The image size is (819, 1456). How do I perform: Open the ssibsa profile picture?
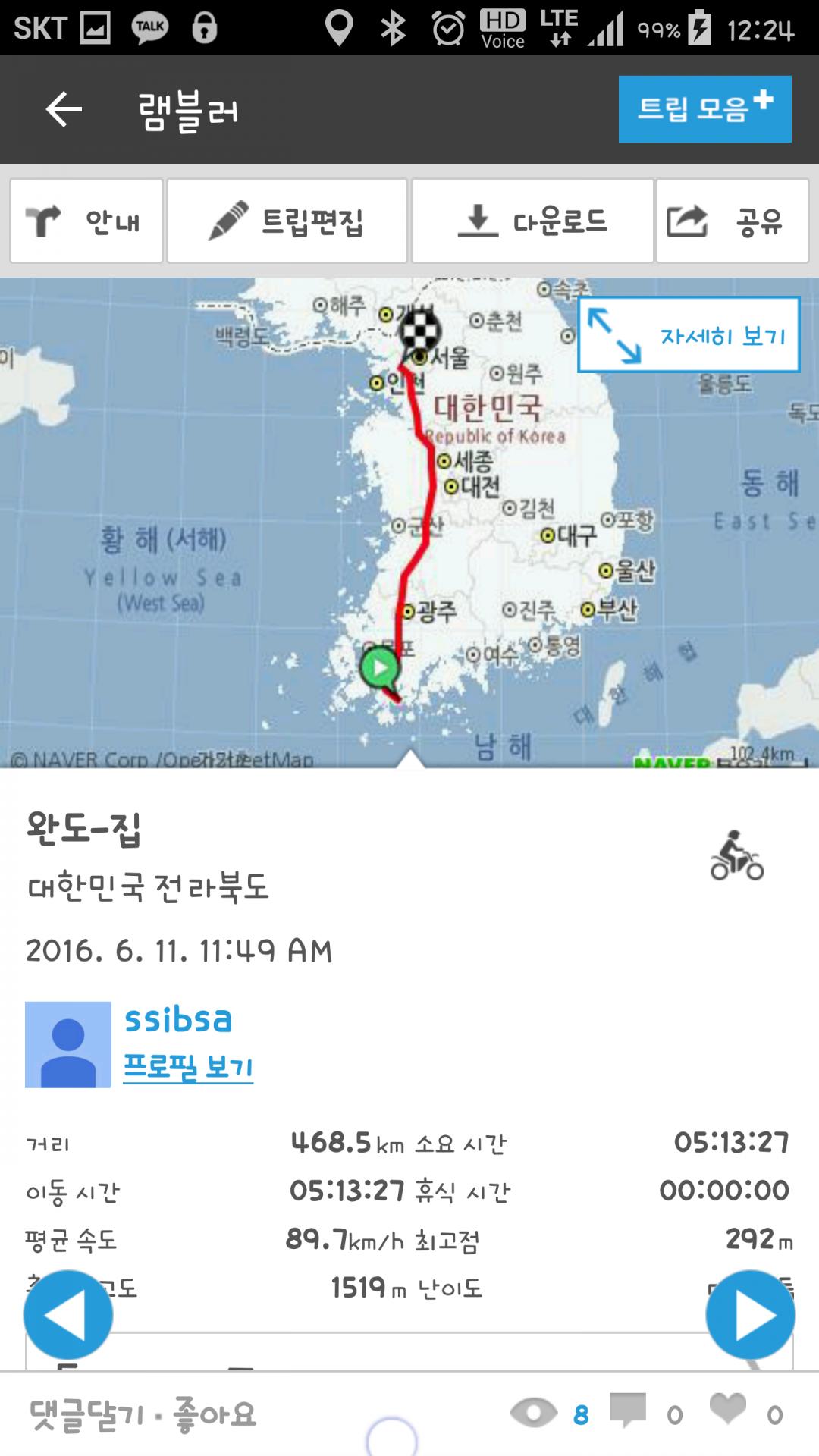[68, 1044]
